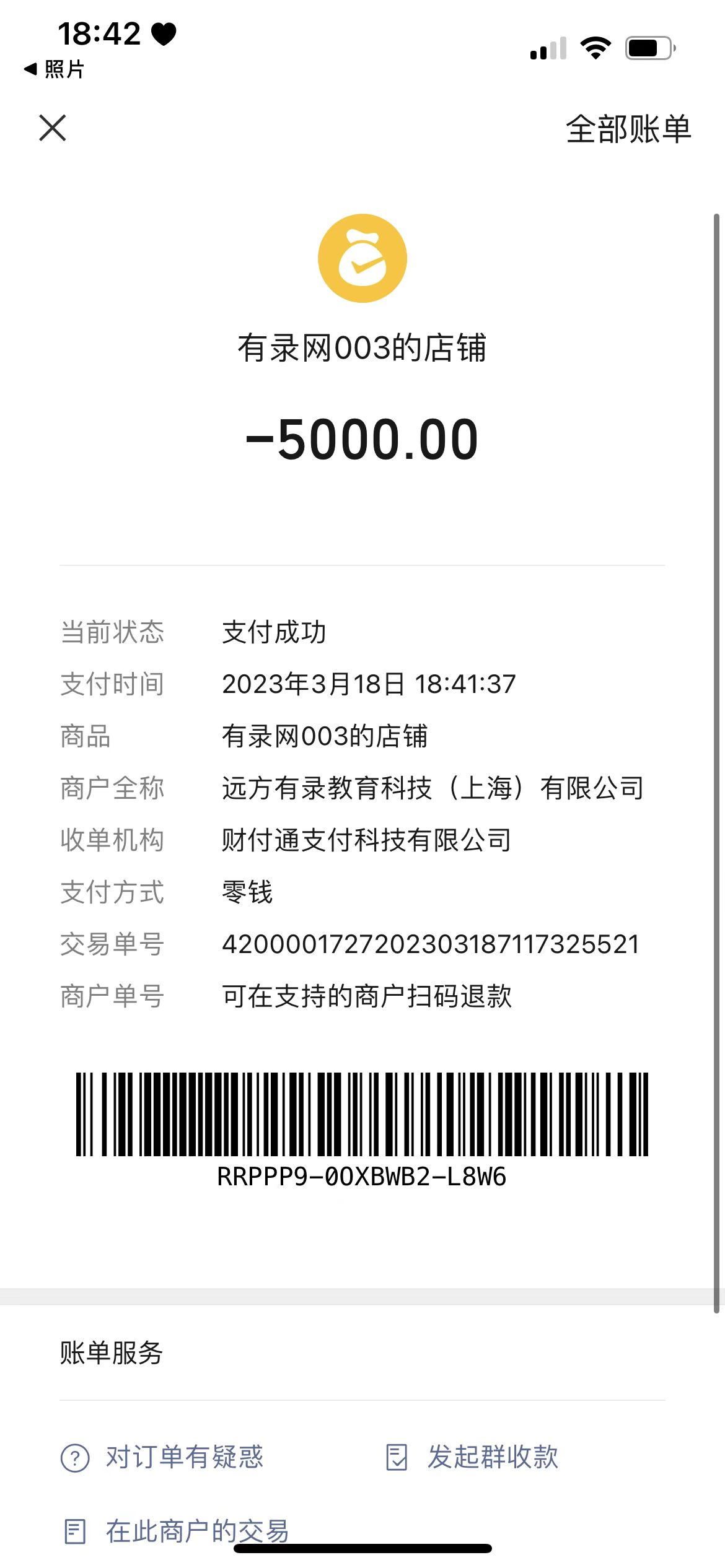
Task: Open 全部账单 (all bills)
Action: (x=628, y=129)
